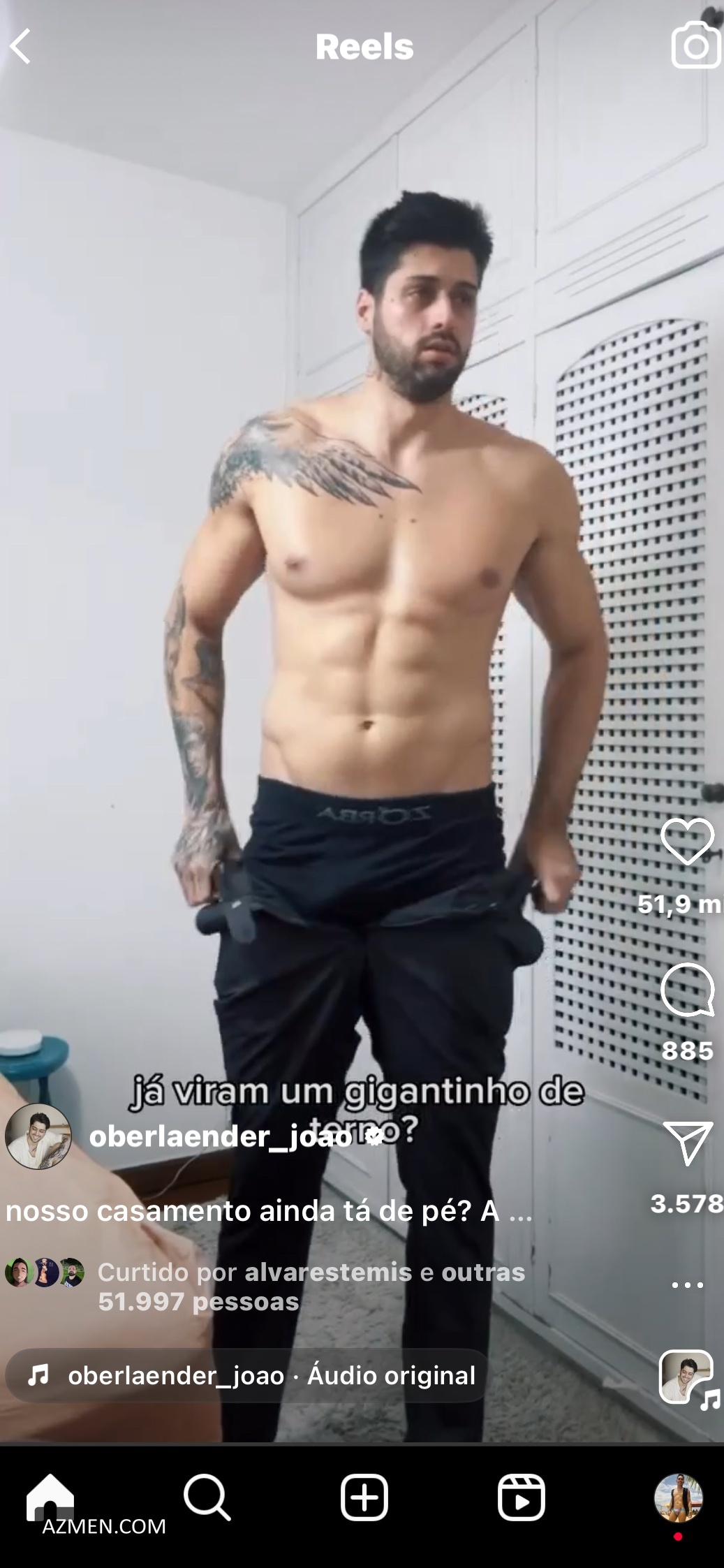Share this reel via the paper plane
The image size is (724, 1568).
(688, 1143)
